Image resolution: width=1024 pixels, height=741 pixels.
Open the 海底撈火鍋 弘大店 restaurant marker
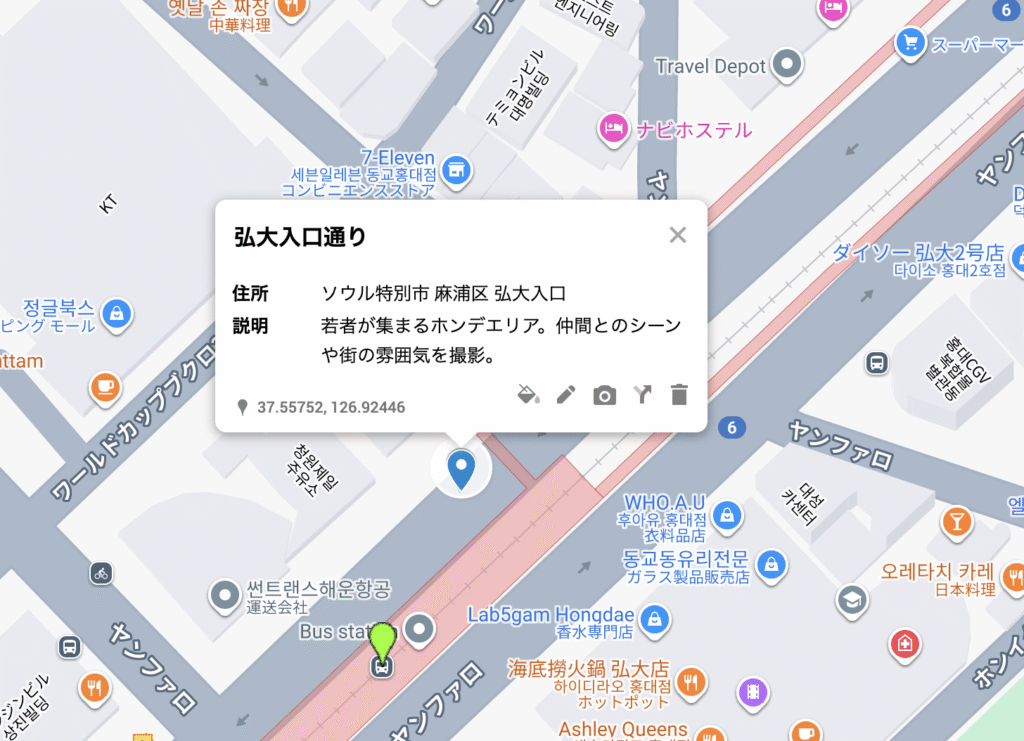(689, 682)
